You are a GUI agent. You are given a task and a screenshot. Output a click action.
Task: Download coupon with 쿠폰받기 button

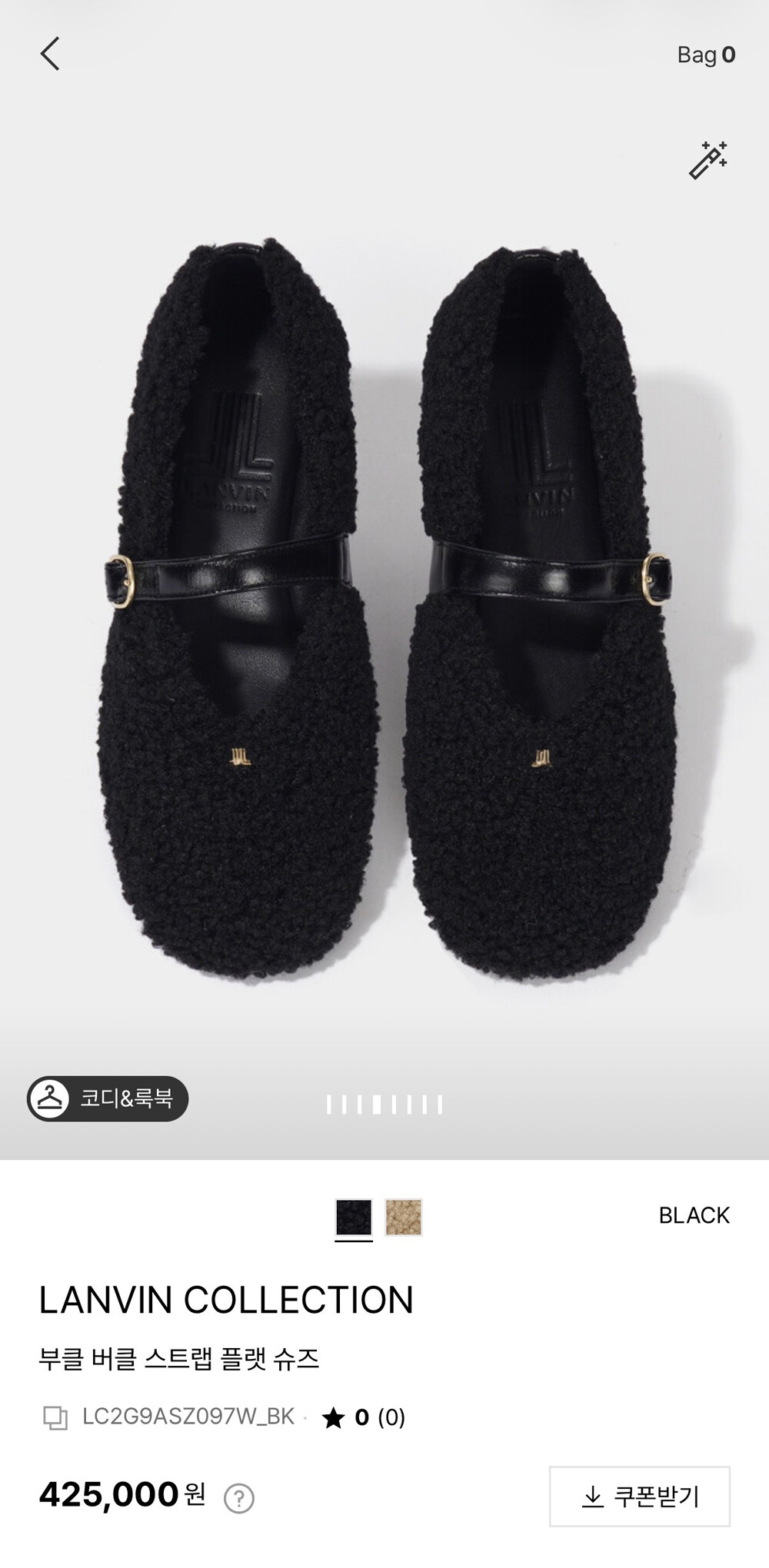(x=640, y=1497)
